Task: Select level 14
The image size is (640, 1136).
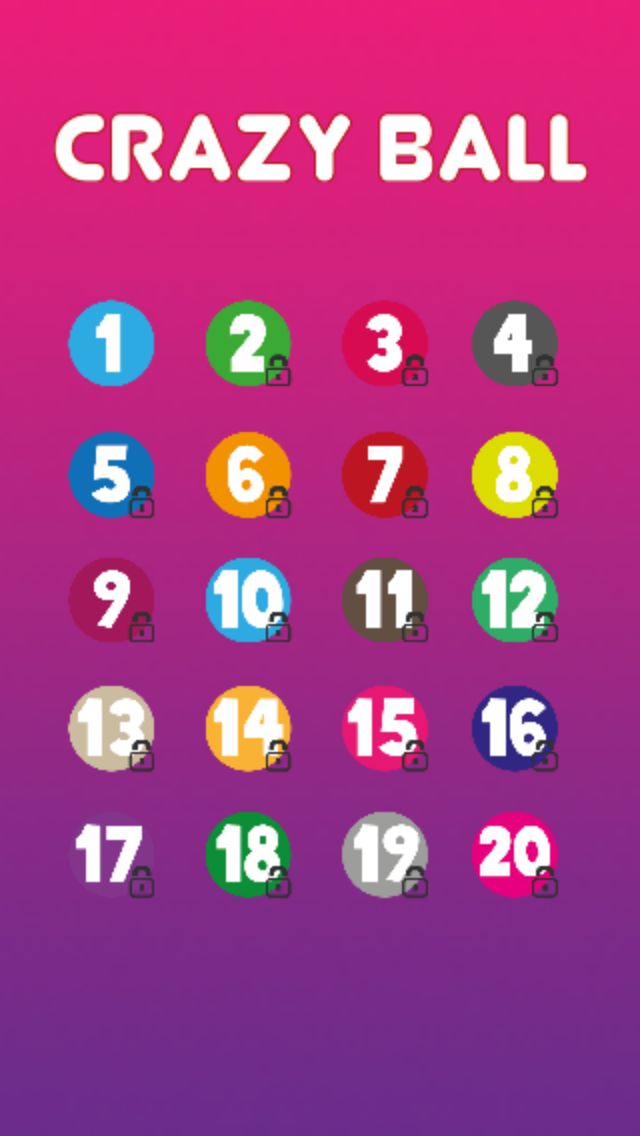Action: (247, 728)
